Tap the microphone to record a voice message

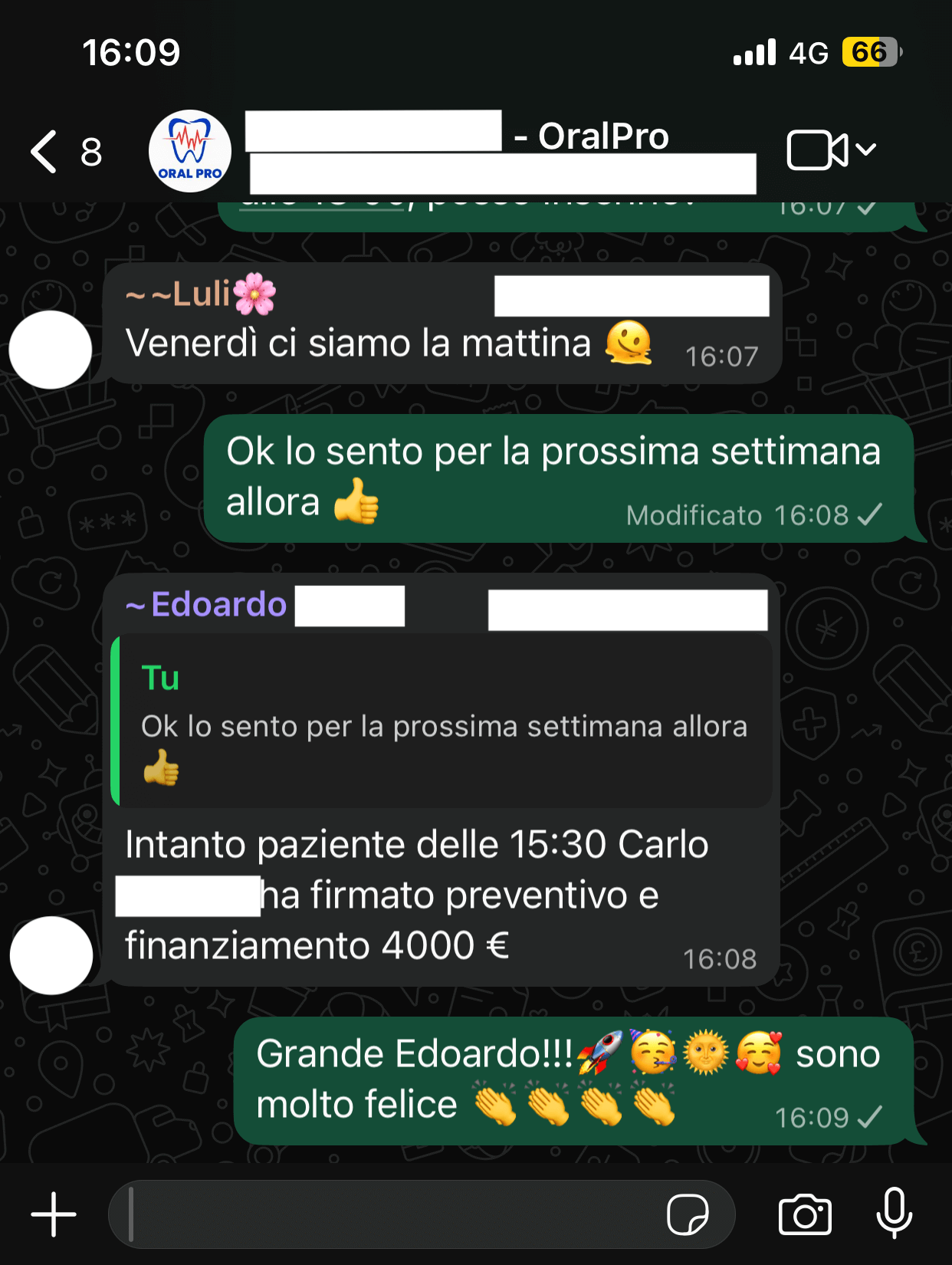pos(894,1214)
